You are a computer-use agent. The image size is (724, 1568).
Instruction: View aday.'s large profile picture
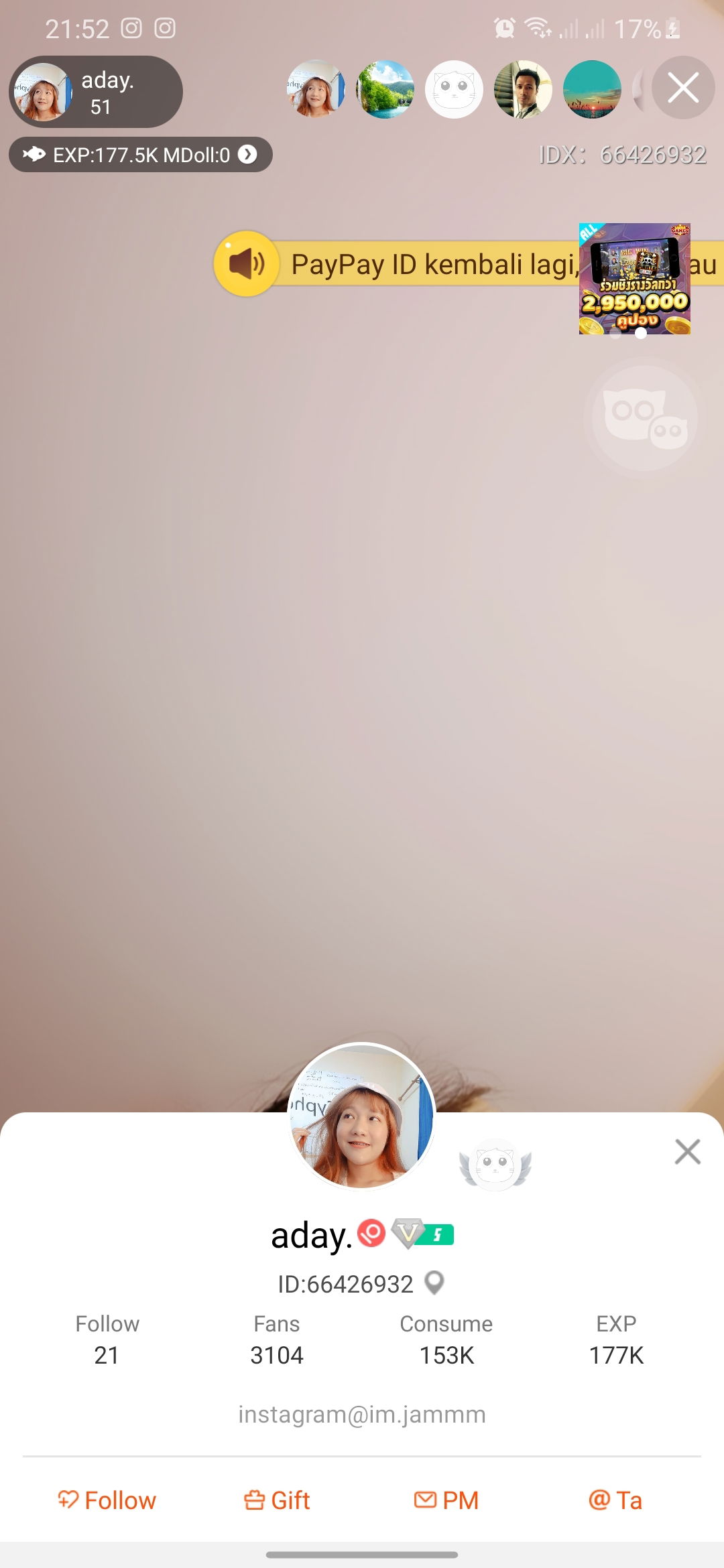pyautogui.click(x=362, y=1116)
